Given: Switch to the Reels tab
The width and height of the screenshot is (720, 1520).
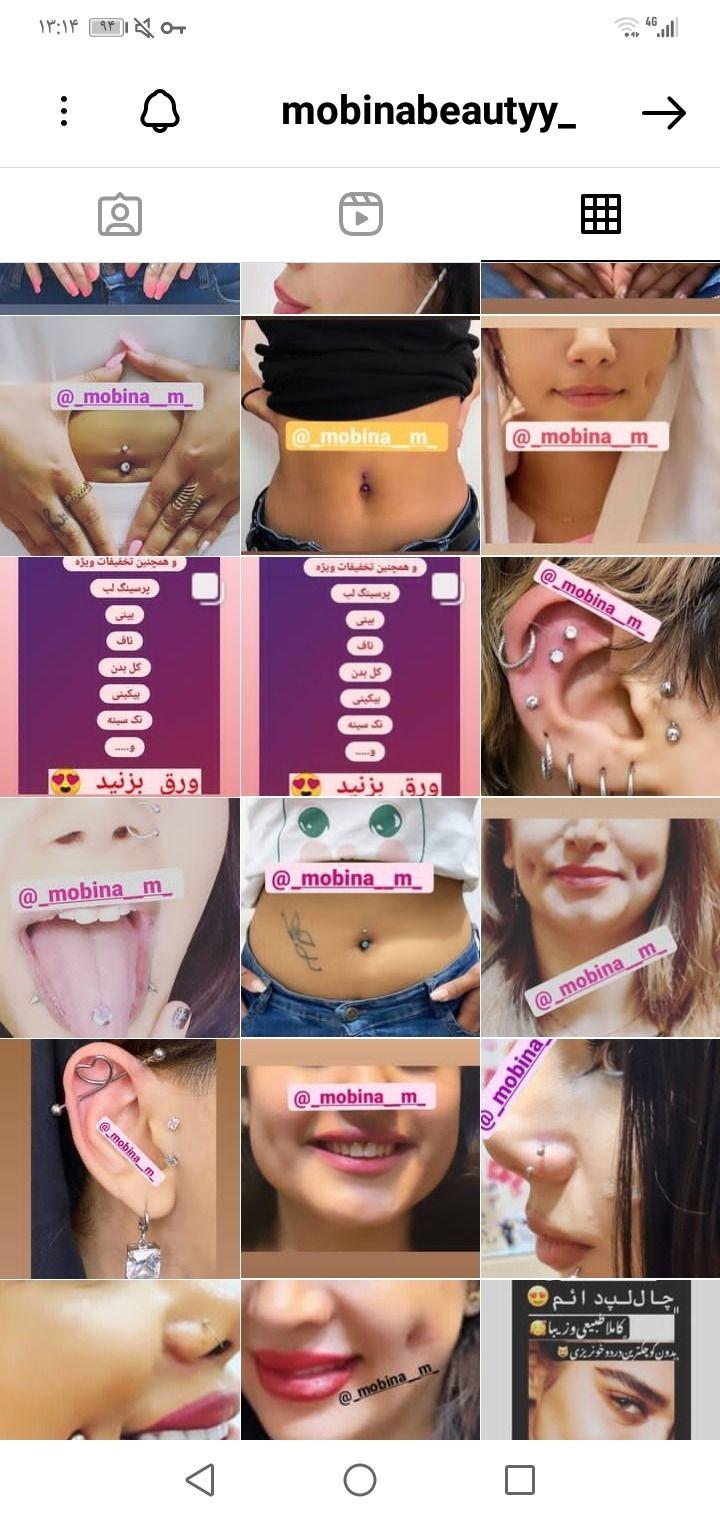Looking at the screenshot, I should (x=360, y=215).
